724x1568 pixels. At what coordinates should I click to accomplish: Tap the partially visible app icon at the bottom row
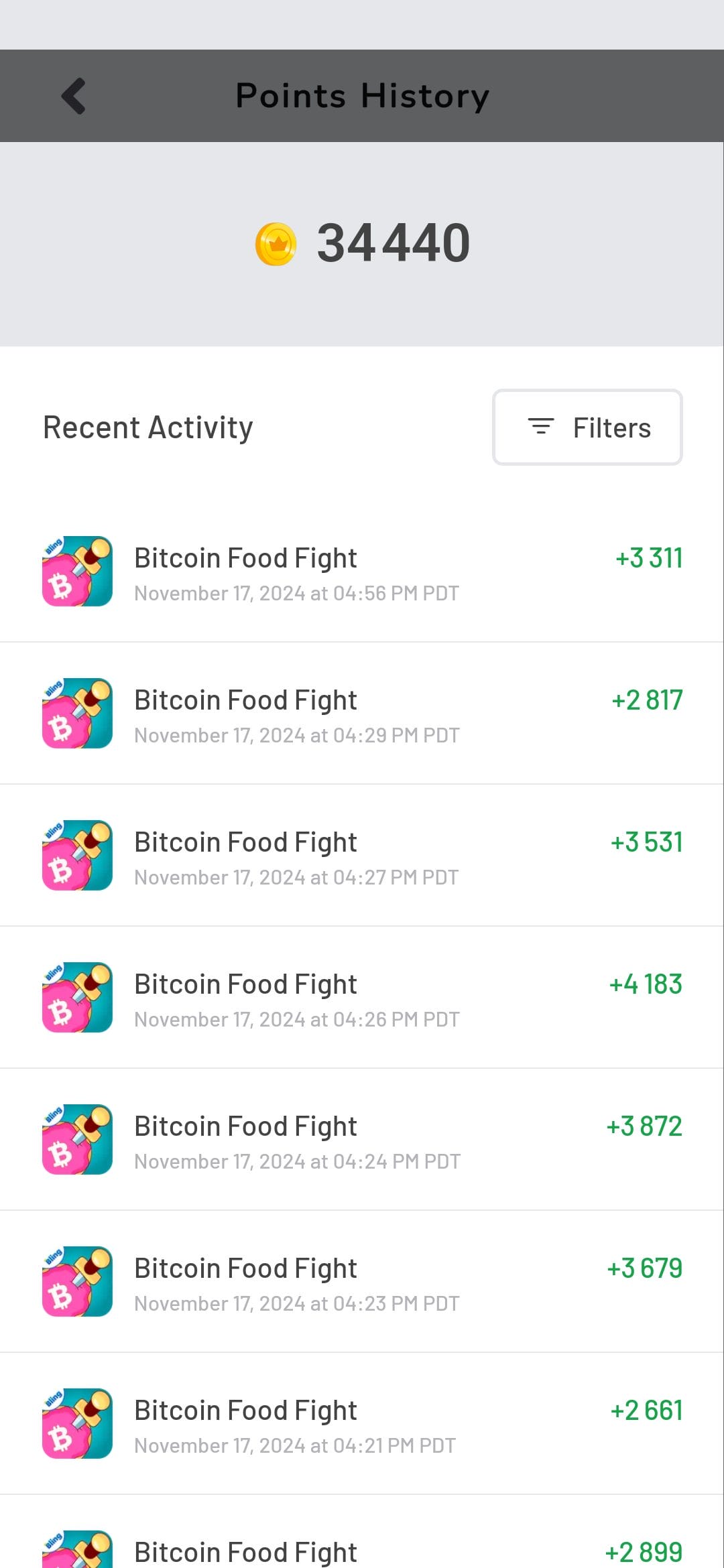(x=76, y=1548)
